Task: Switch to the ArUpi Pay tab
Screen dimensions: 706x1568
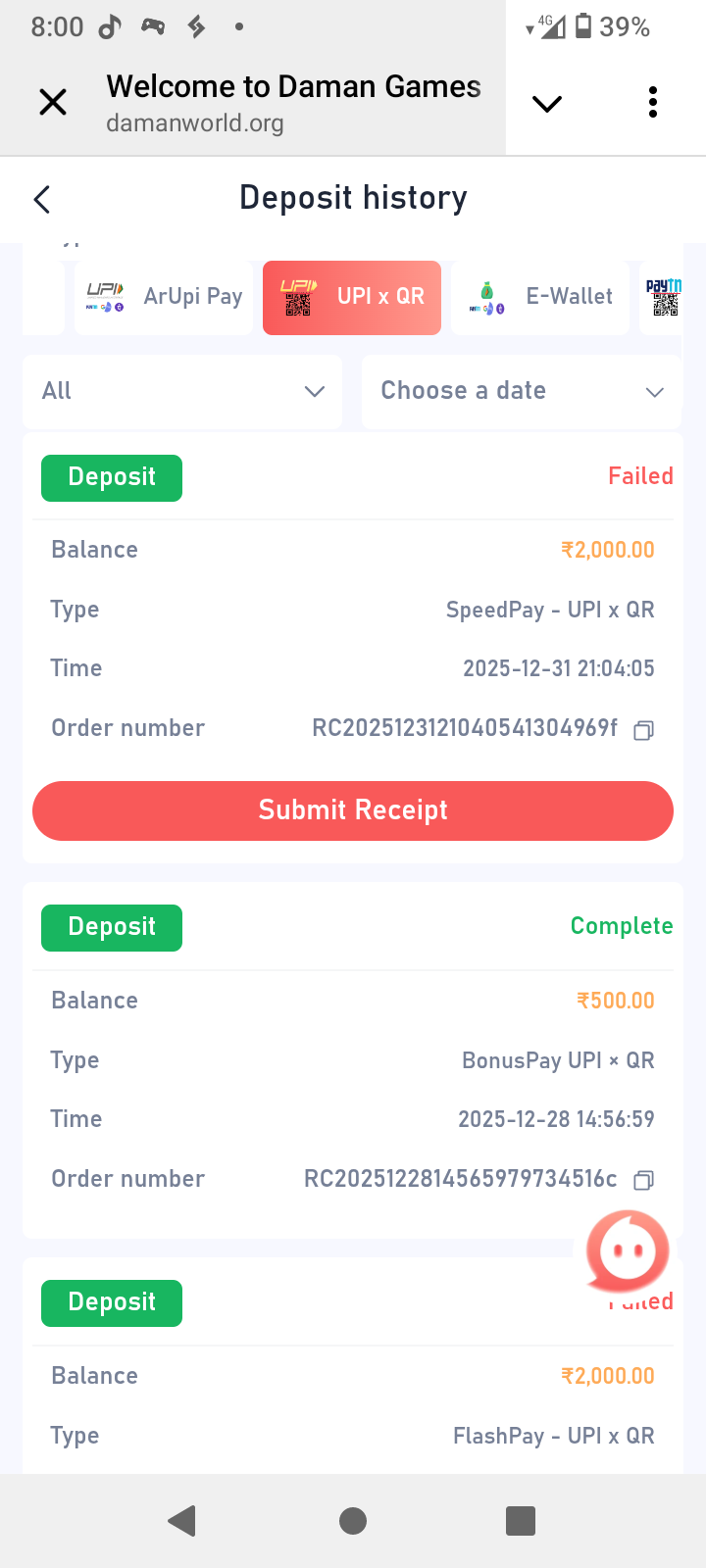Action: tap(164, 297)
